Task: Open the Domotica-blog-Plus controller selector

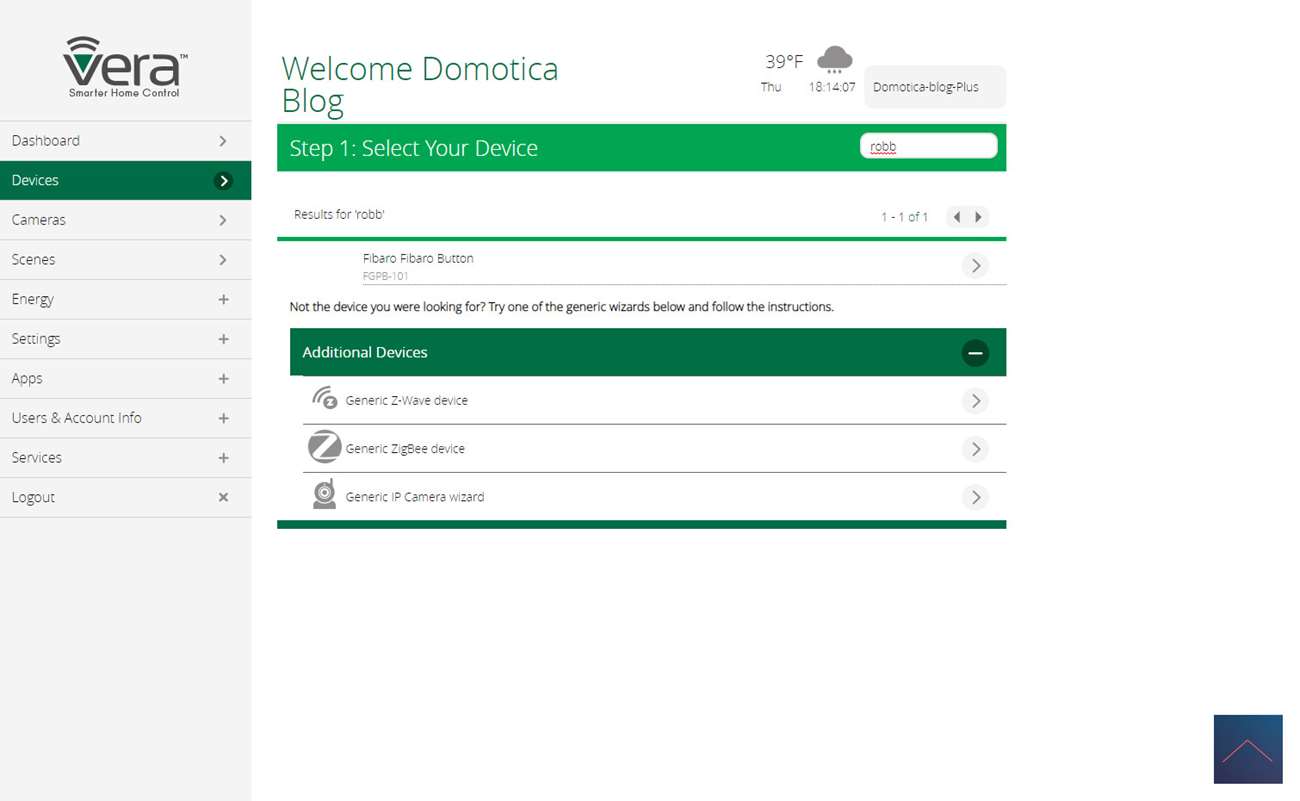Action: [934, 87]
